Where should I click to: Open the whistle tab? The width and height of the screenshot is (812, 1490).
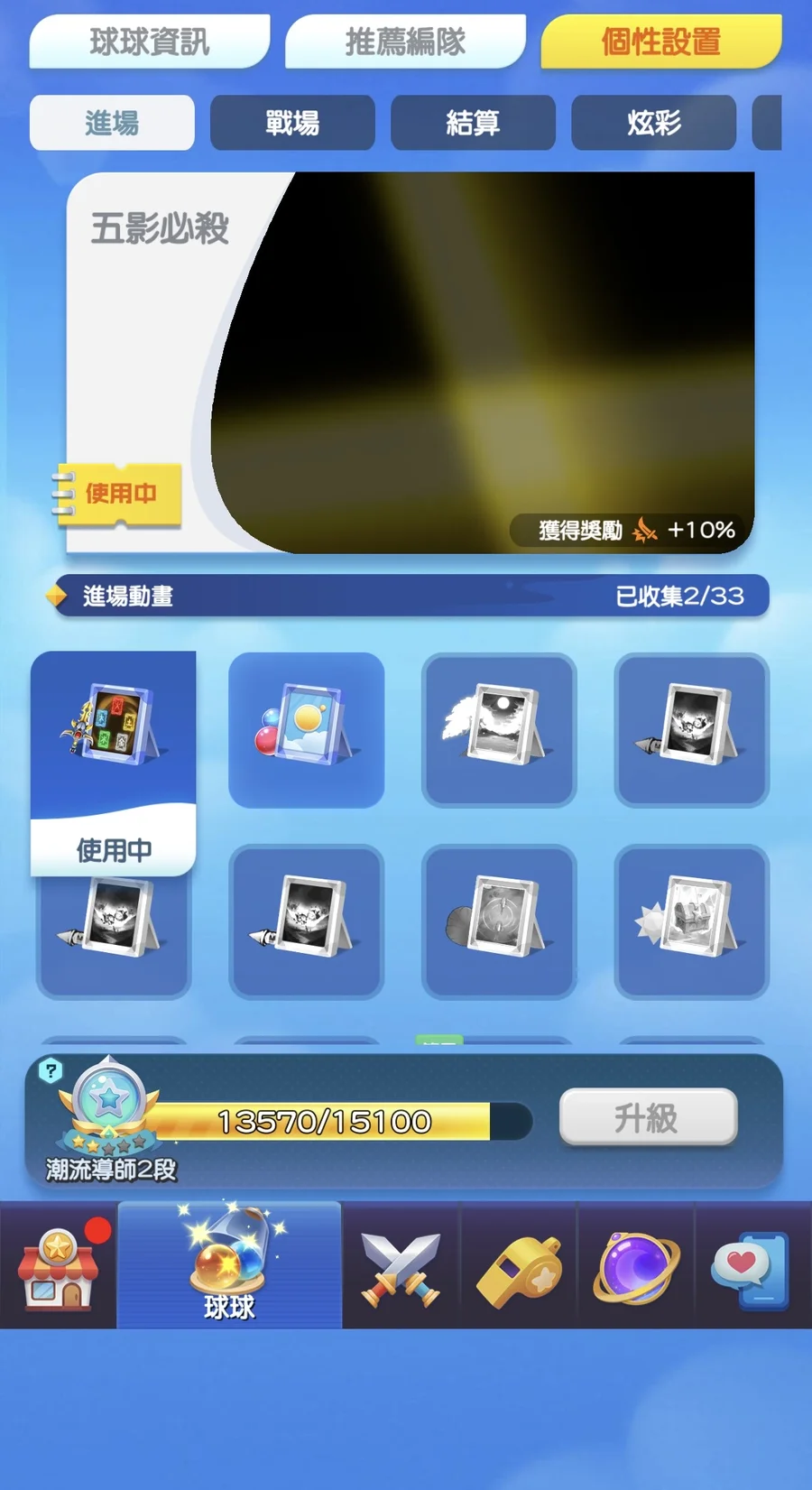[x=519, y=1265]
